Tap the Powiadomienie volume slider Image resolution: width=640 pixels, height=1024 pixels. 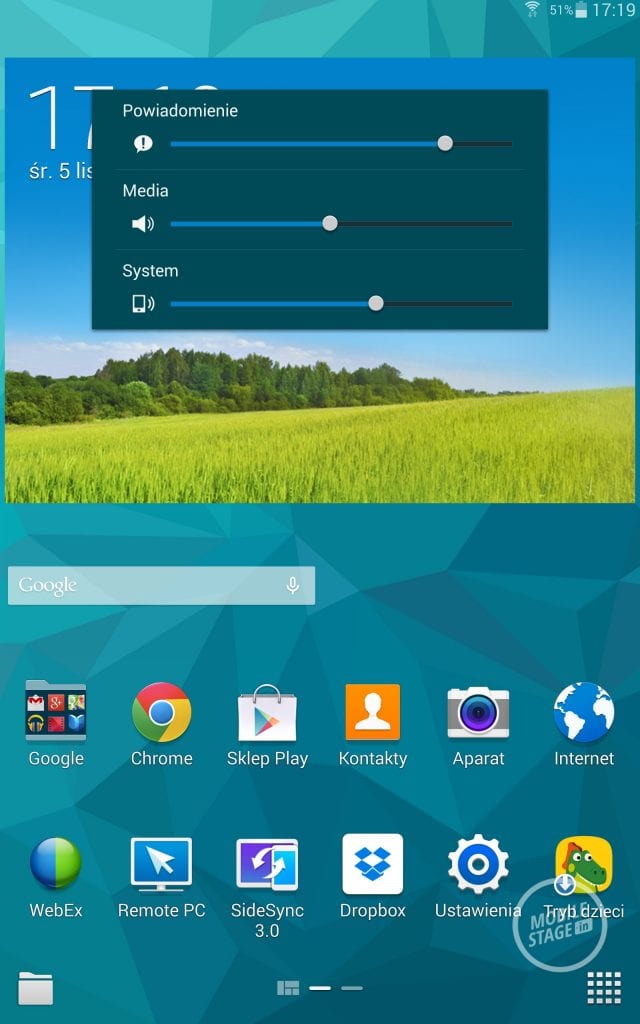point(340,143)
